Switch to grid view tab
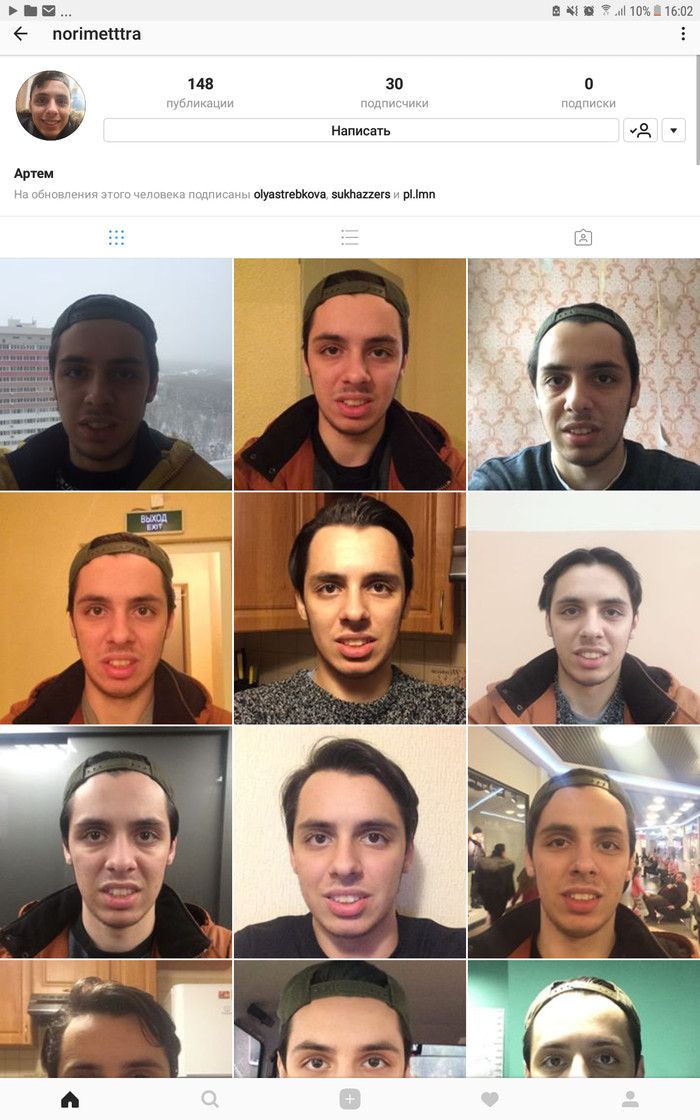This screenshot has height=1120, width=700. [116, 237]
